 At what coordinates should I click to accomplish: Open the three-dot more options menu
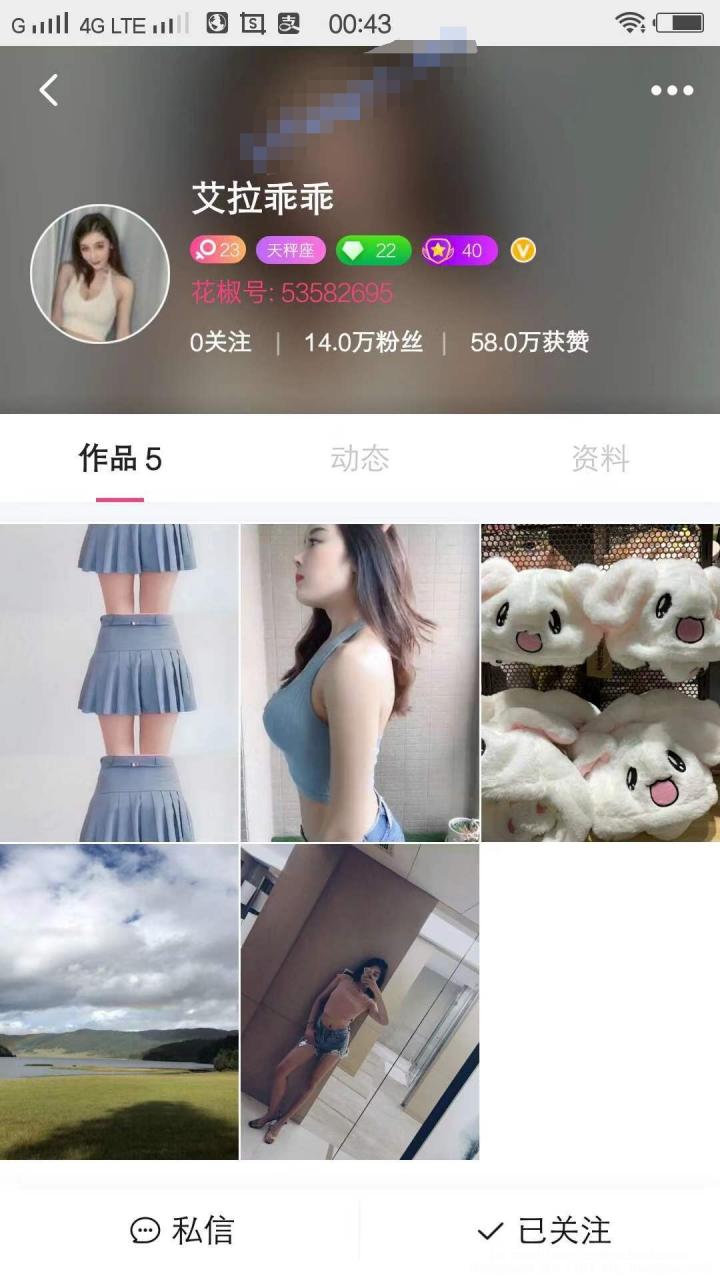click(672, 90)
